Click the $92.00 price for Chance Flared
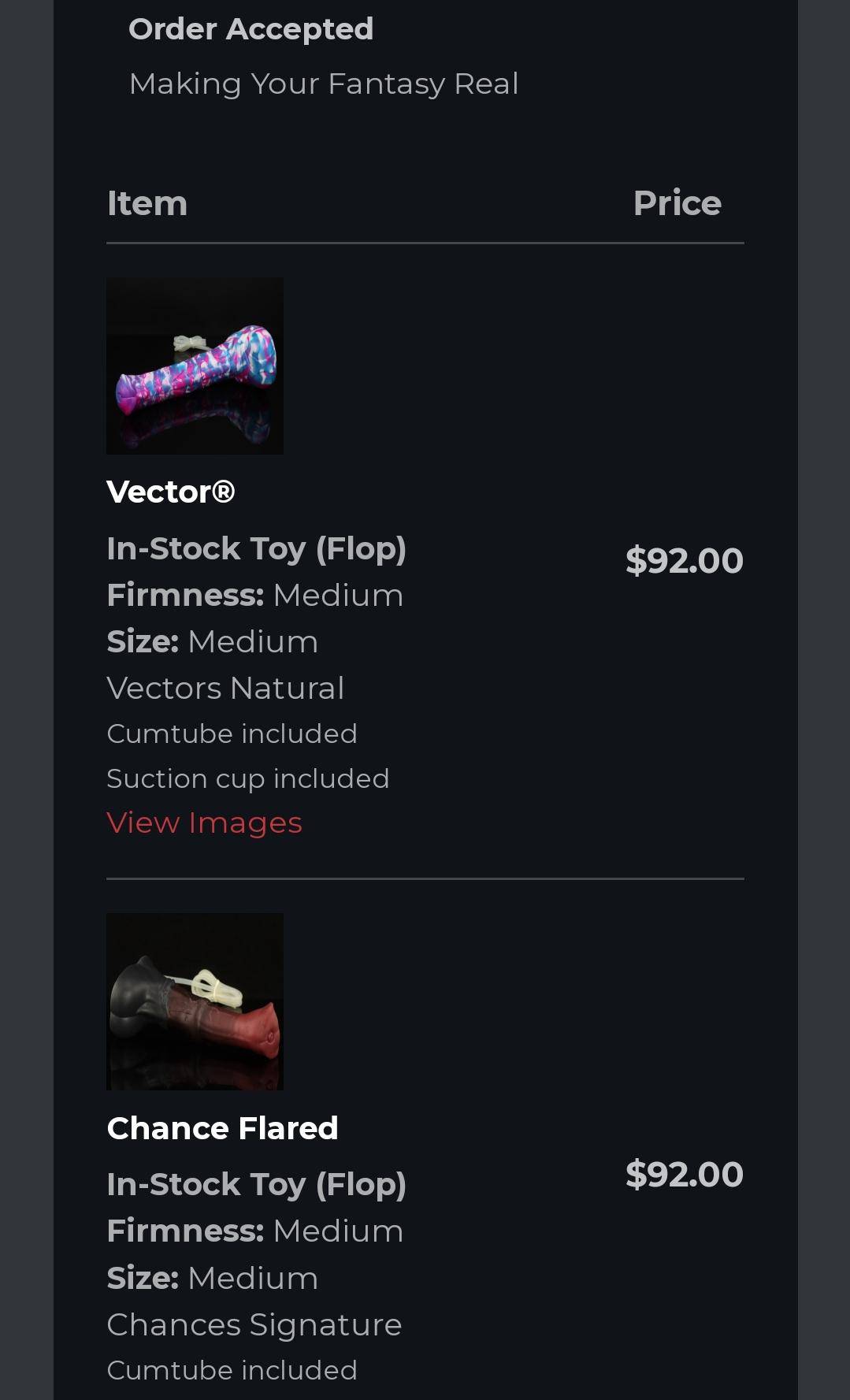 coord(683,1173)
